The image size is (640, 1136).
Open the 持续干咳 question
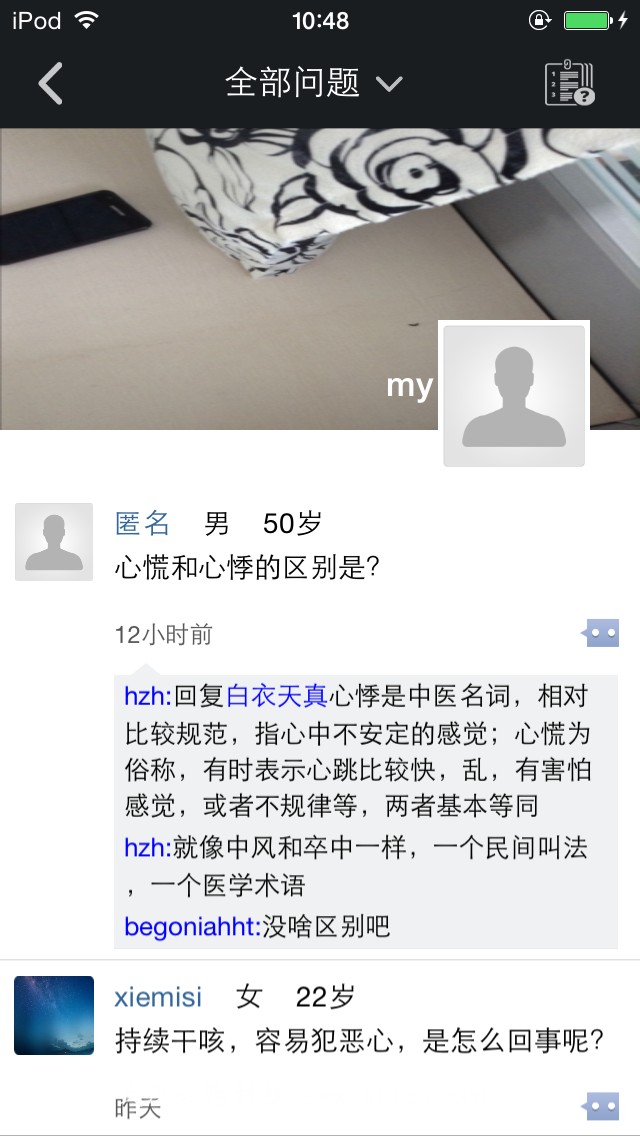coord(360,1041)
